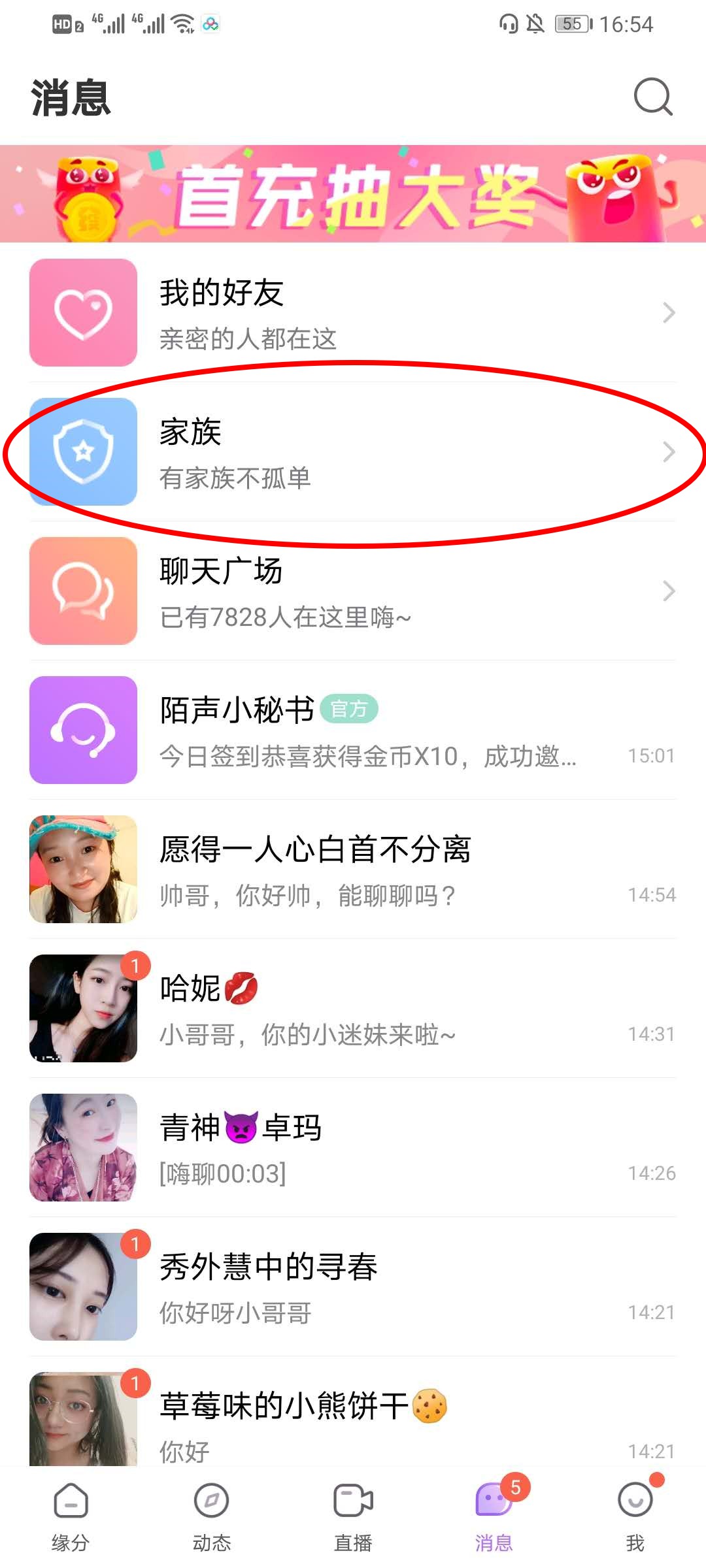The height and width of the screenshot is (1568, 706).
Task: Open the 首充抽大奖 promotional banner
Action: coord(353,194)
